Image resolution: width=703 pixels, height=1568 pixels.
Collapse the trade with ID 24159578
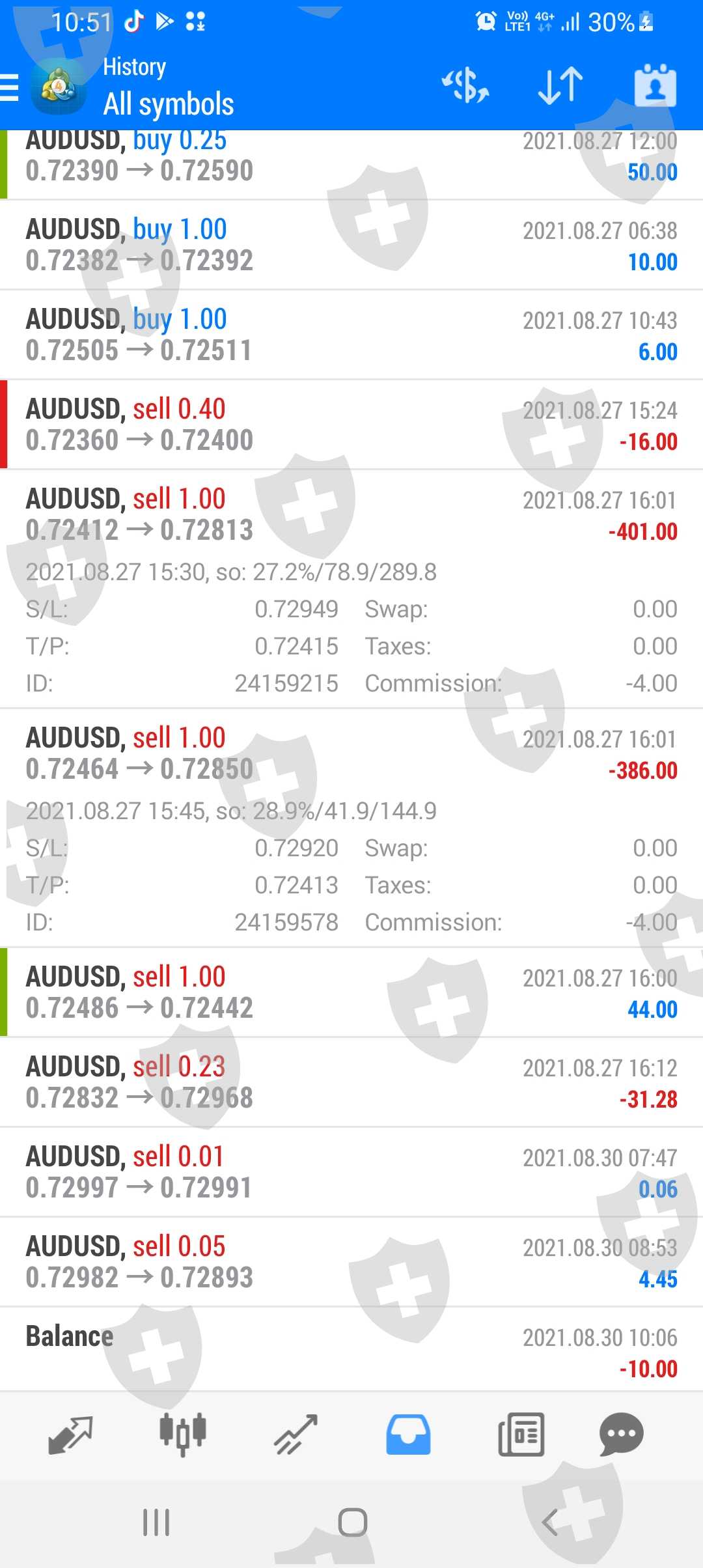pos(351,753)
